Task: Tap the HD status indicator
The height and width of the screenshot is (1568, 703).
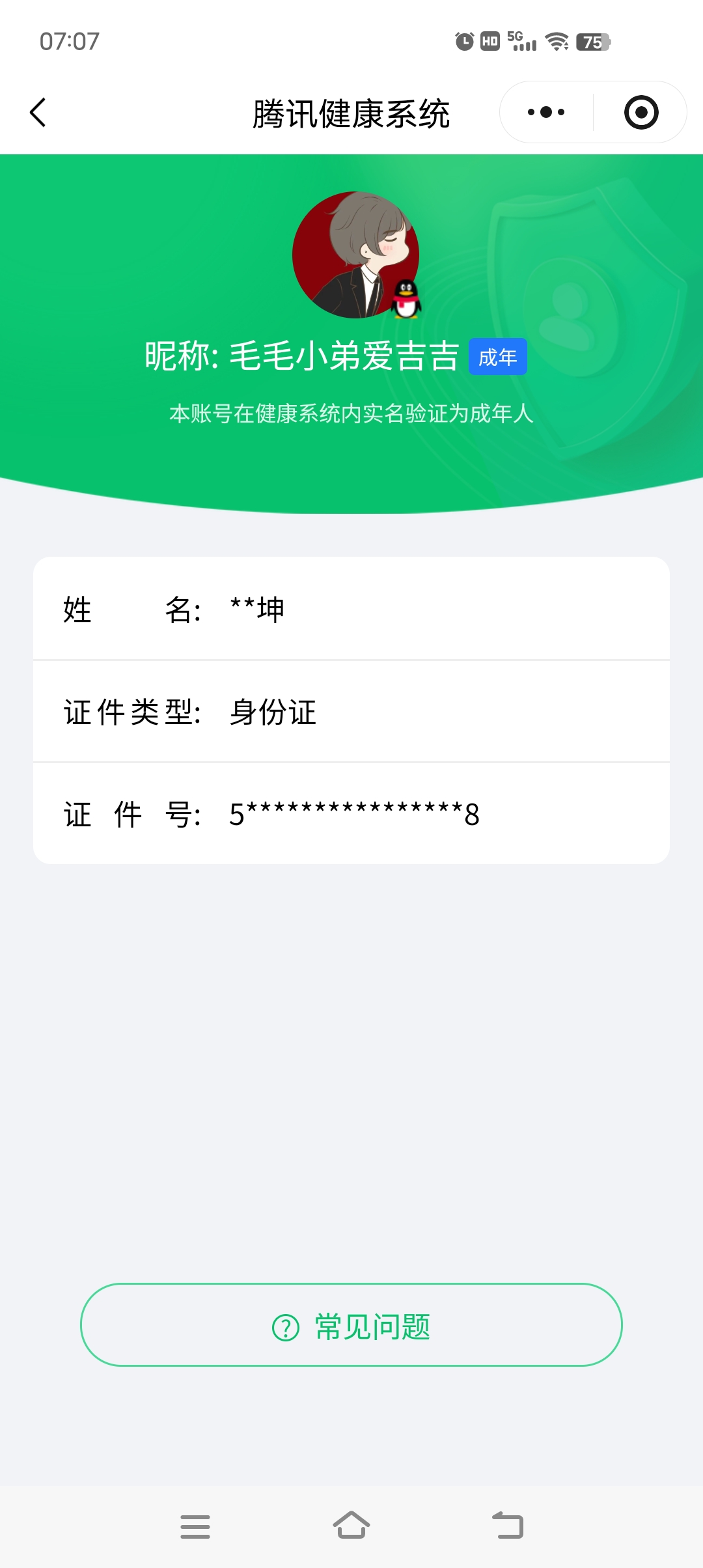Action: (x=489, y=40)
